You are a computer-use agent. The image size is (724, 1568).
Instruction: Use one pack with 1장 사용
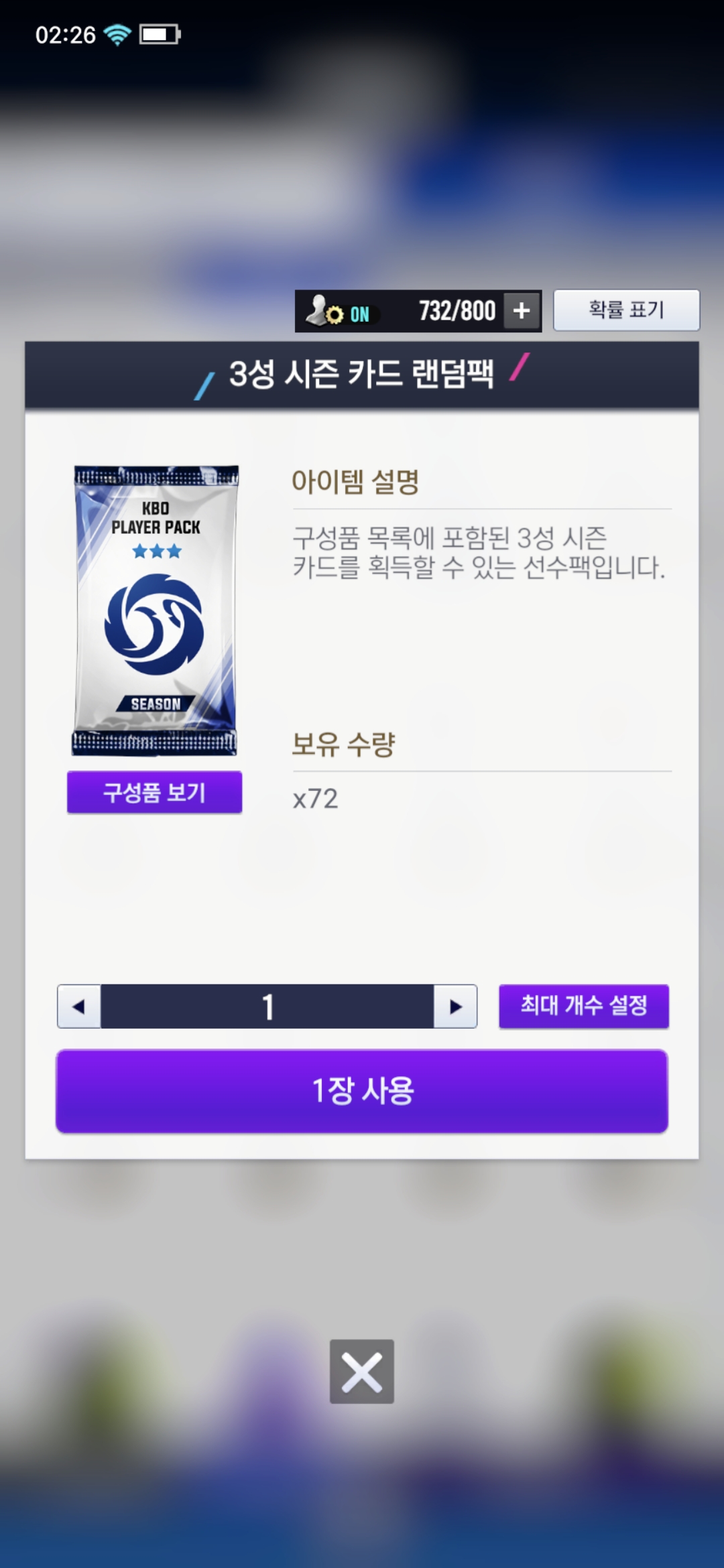pyautogui.click(x=362, y=1091)
